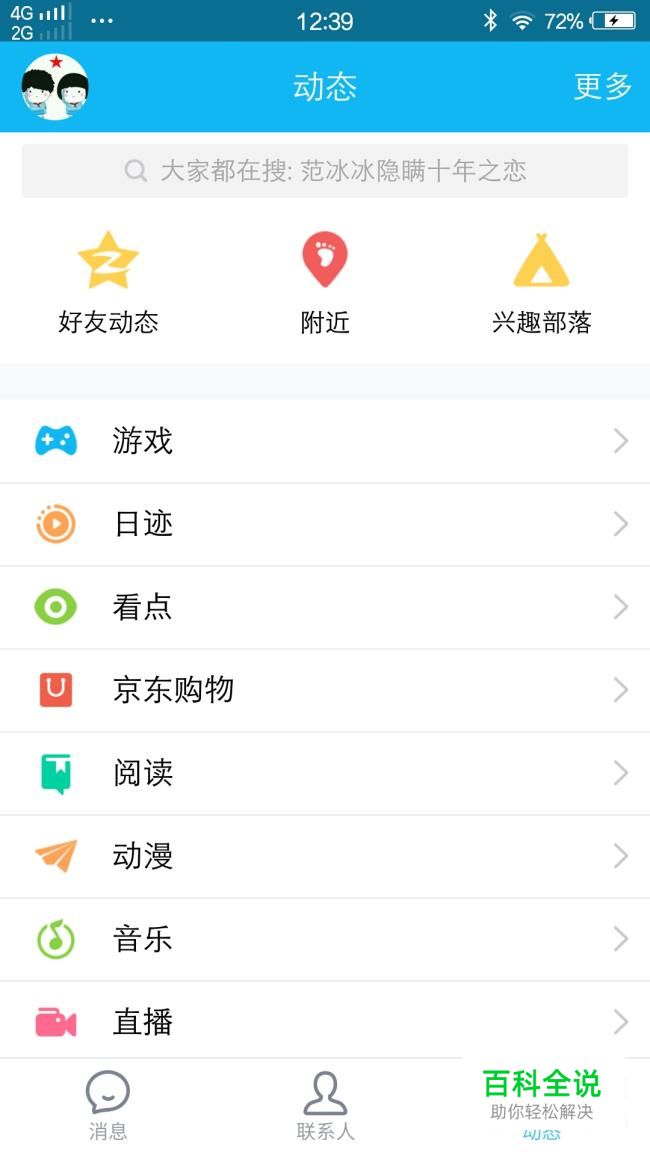Open the 阅读 row
650x1155 pixels.
coord(325,773)
